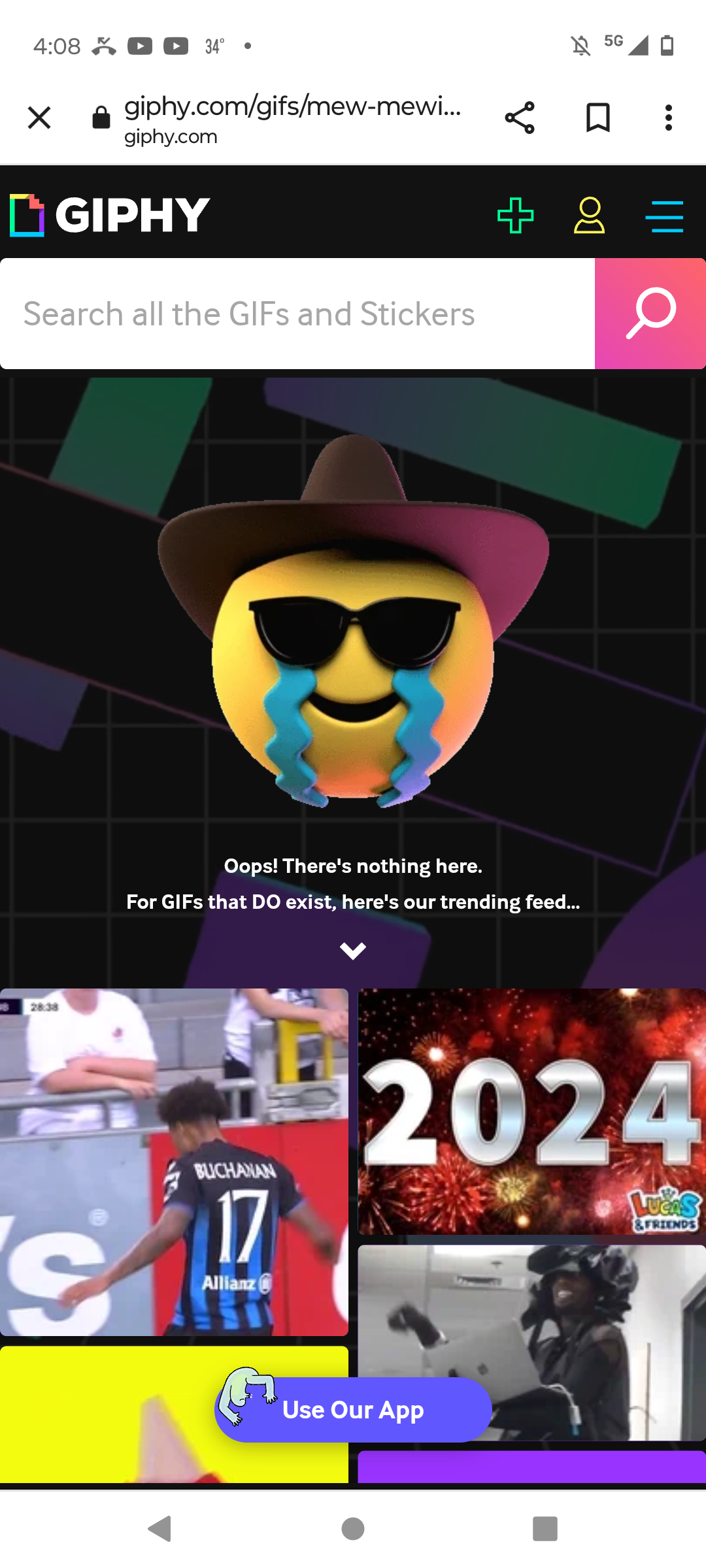Open the hamburger menu
706x1568 pixels.
(664, 216)
